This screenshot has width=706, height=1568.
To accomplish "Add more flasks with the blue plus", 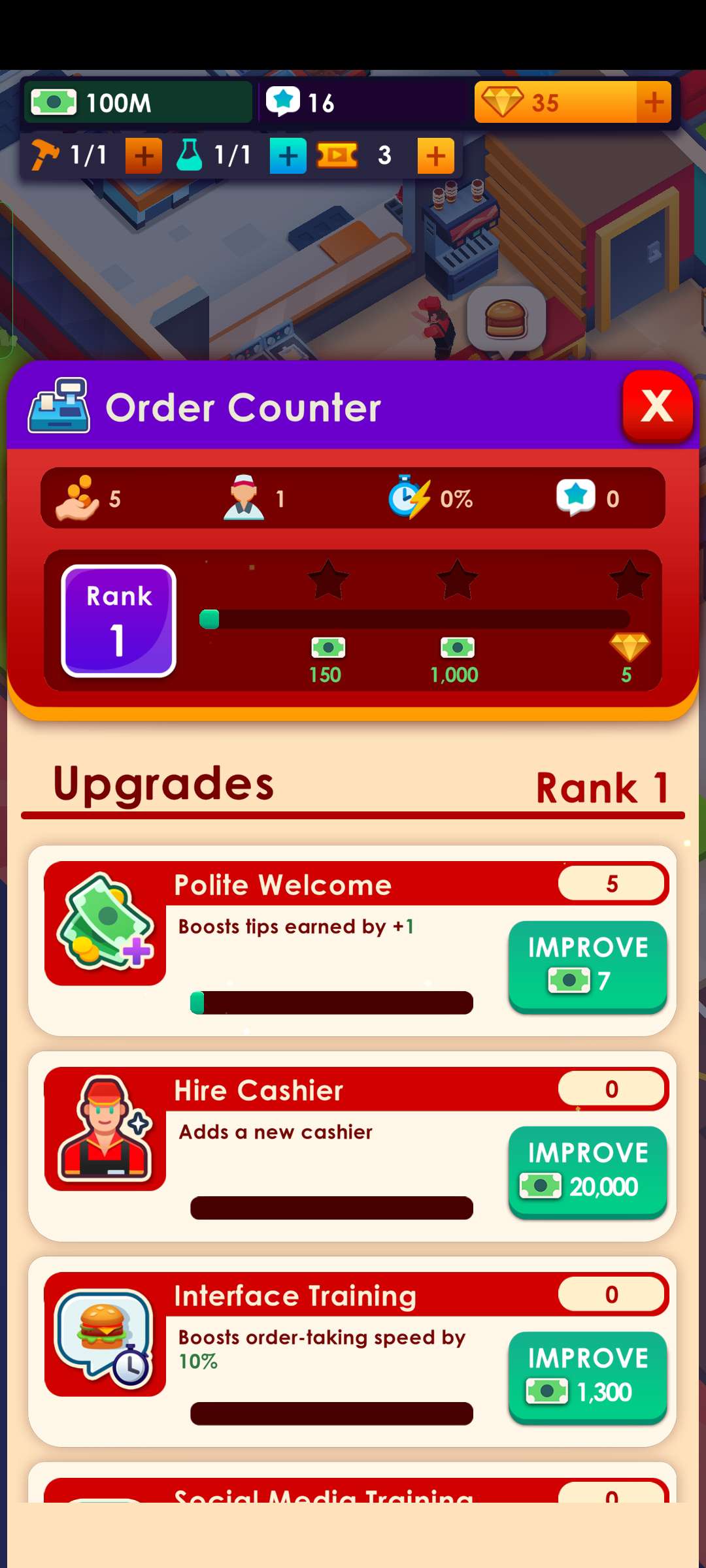I will click(x=288, y=156).
